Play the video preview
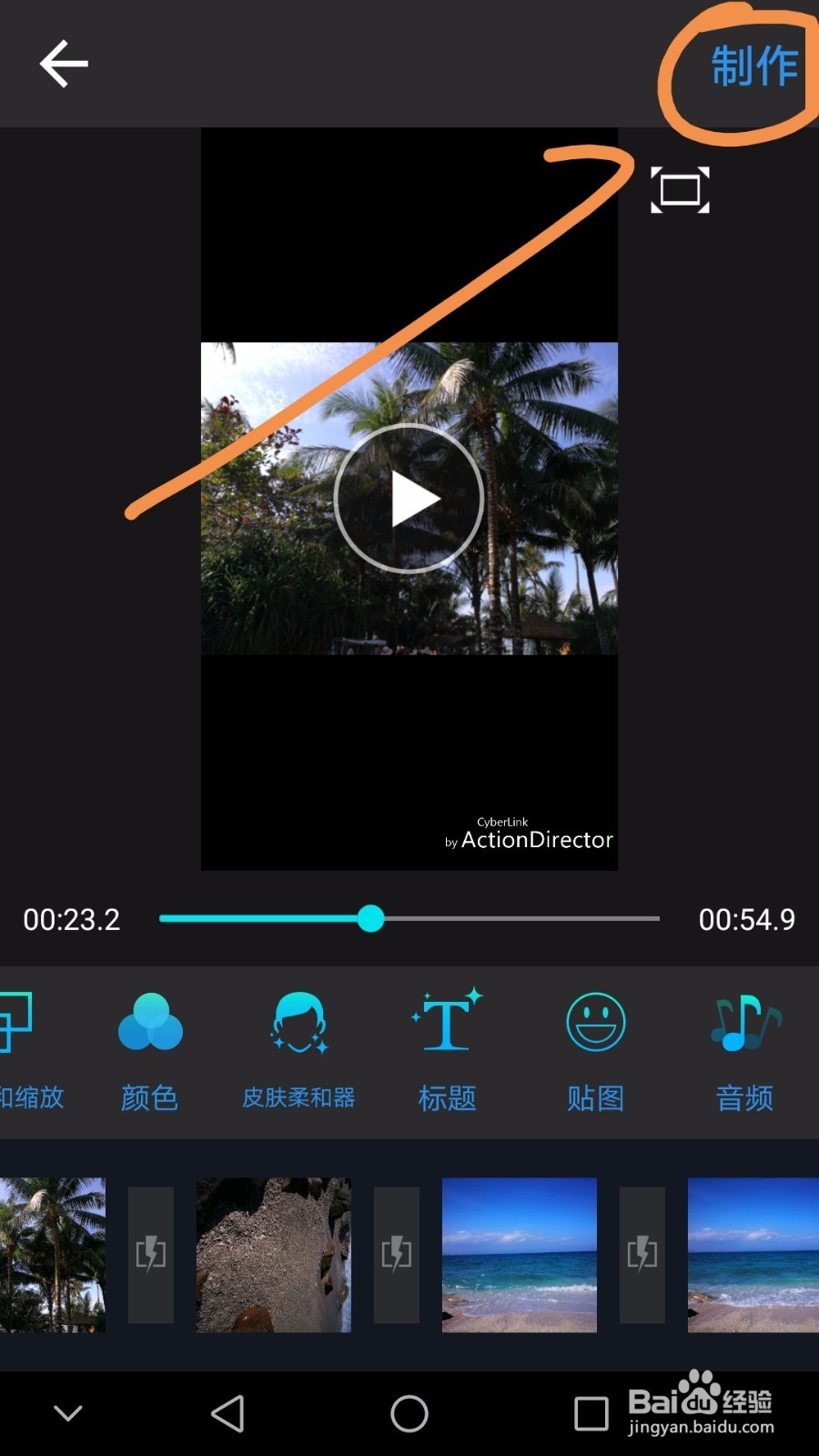The height and width of the screenshot is (1456, 819). point(409,497)
